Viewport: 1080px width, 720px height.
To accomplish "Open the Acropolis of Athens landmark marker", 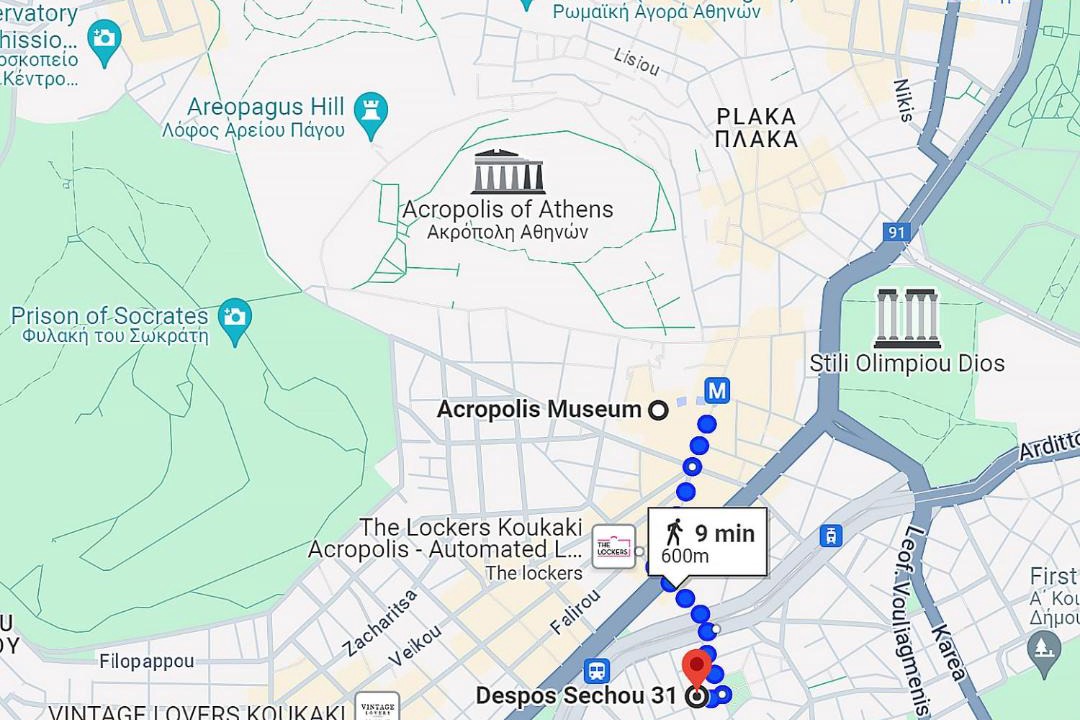I will pos(508,172).
